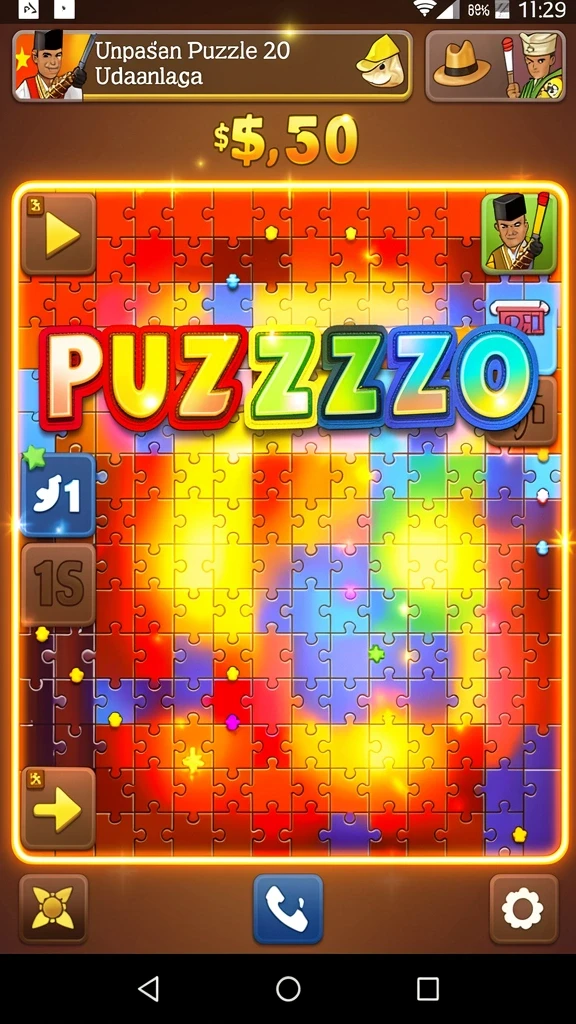The height and width of the screenshot is (1024, 576).
Task: Open the character avatar tile on the board
Action: click(519, 233)
